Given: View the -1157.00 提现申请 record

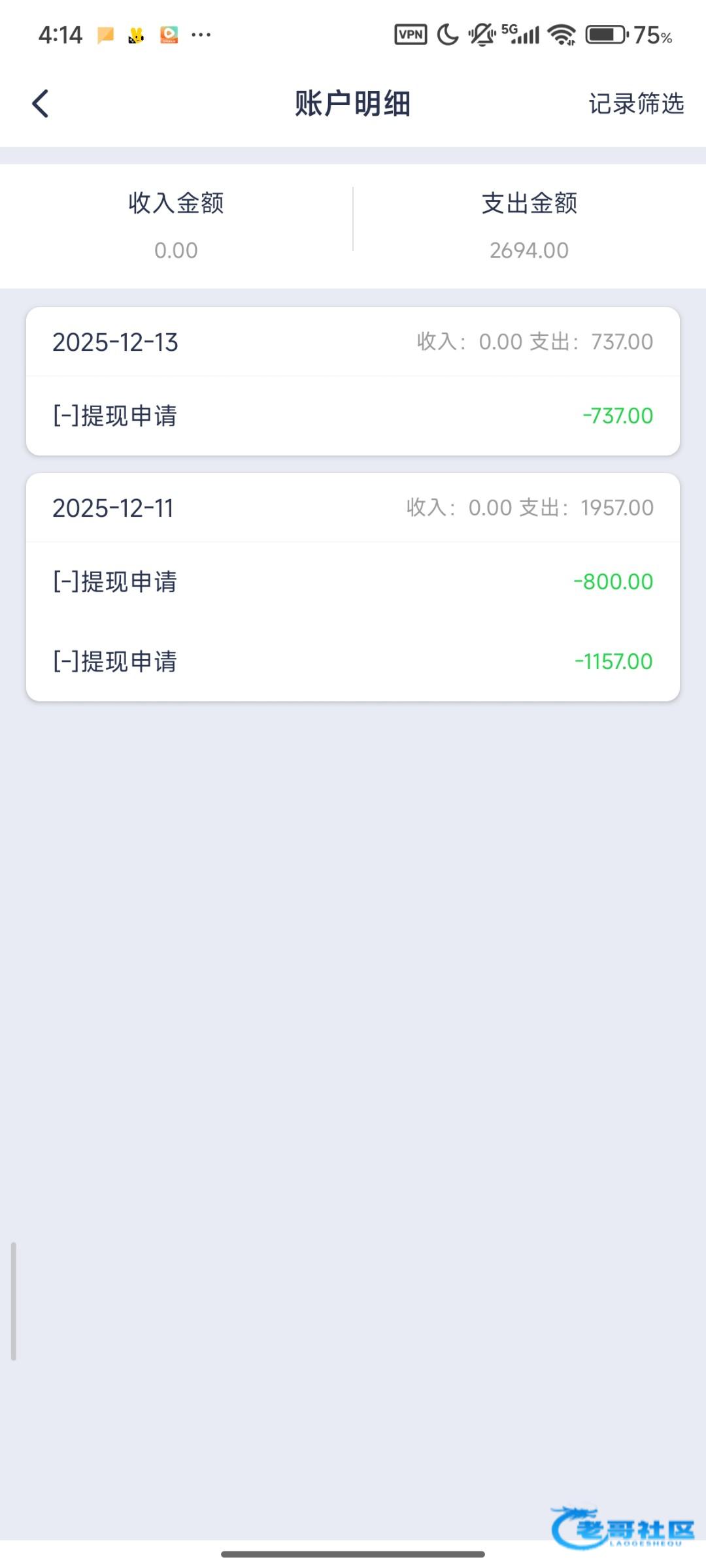Looking at the screenshot, I should (353, 661).
